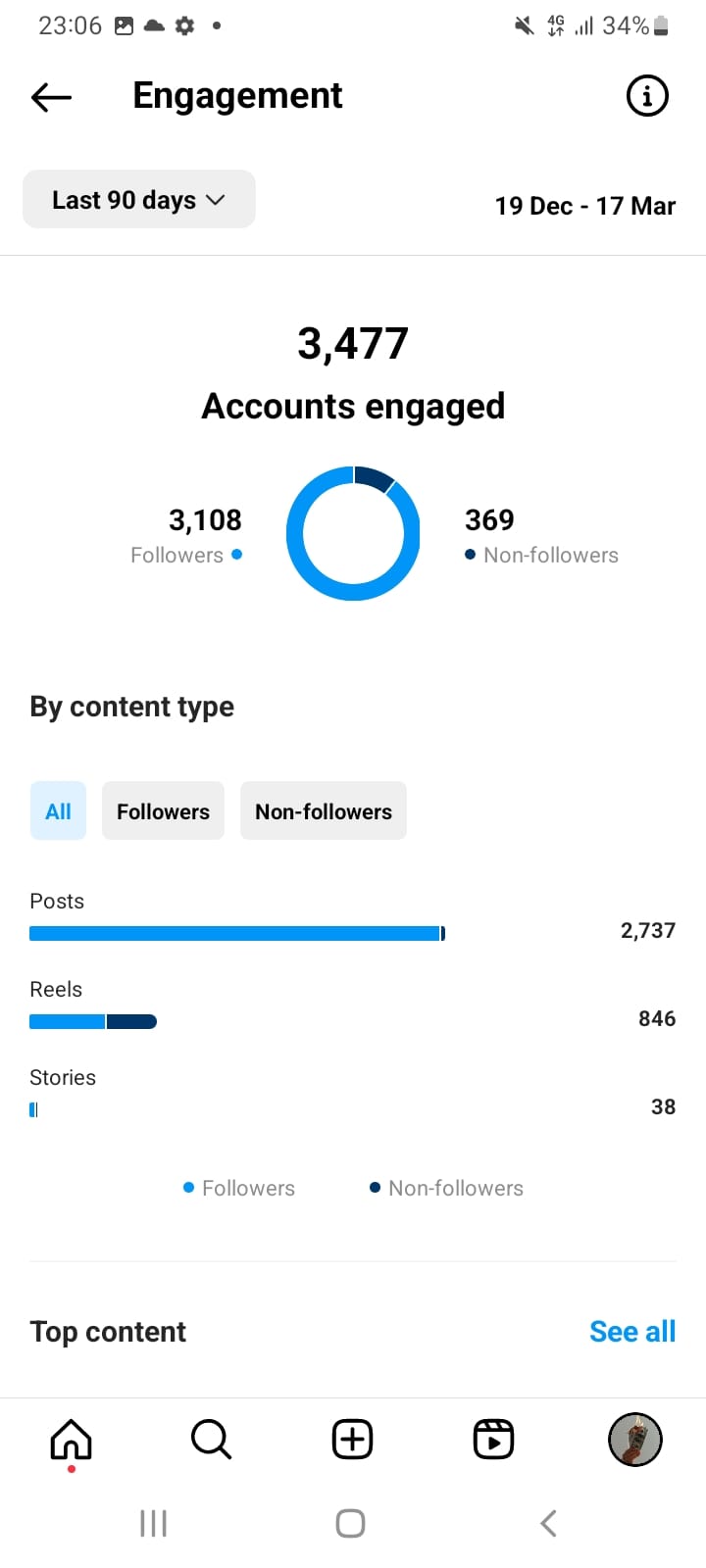Open the Last 90 days dropdown

[x=139, y=200]
